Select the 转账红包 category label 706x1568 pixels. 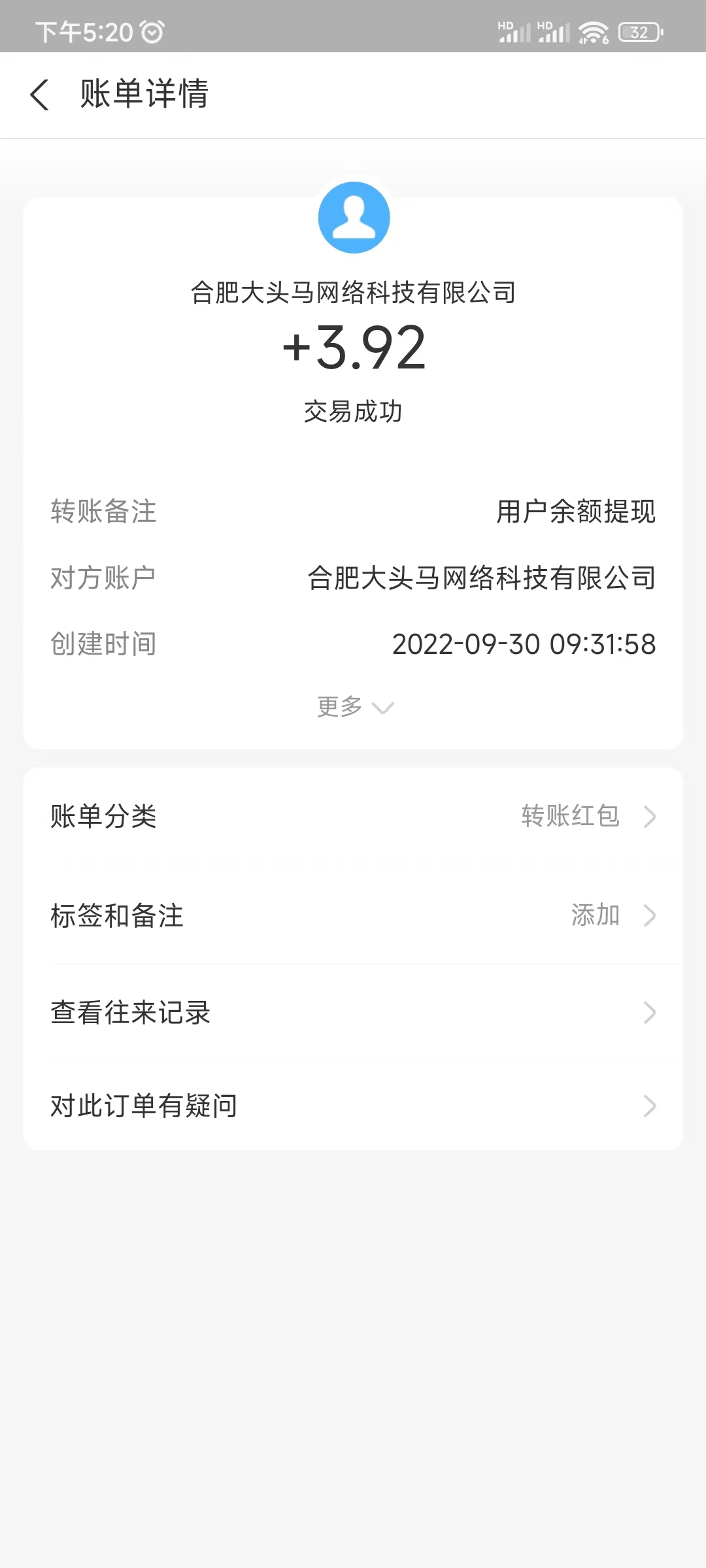point(569,816)
